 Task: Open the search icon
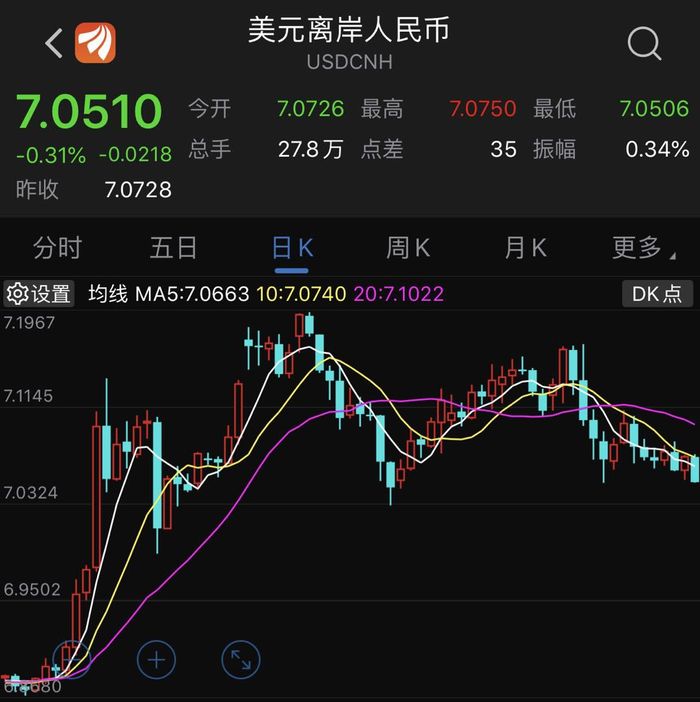(x=644, y=43)
